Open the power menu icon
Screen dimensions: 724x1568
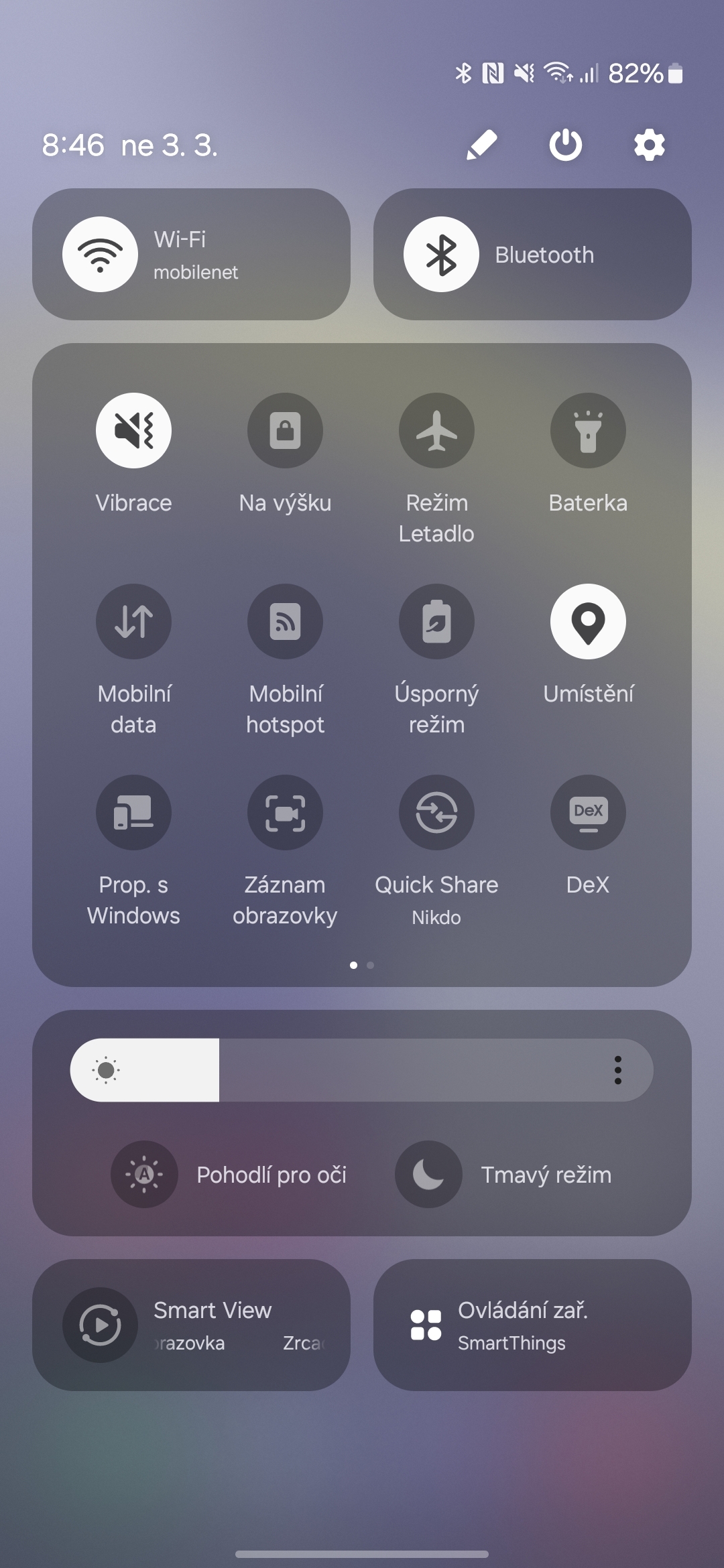565,145
